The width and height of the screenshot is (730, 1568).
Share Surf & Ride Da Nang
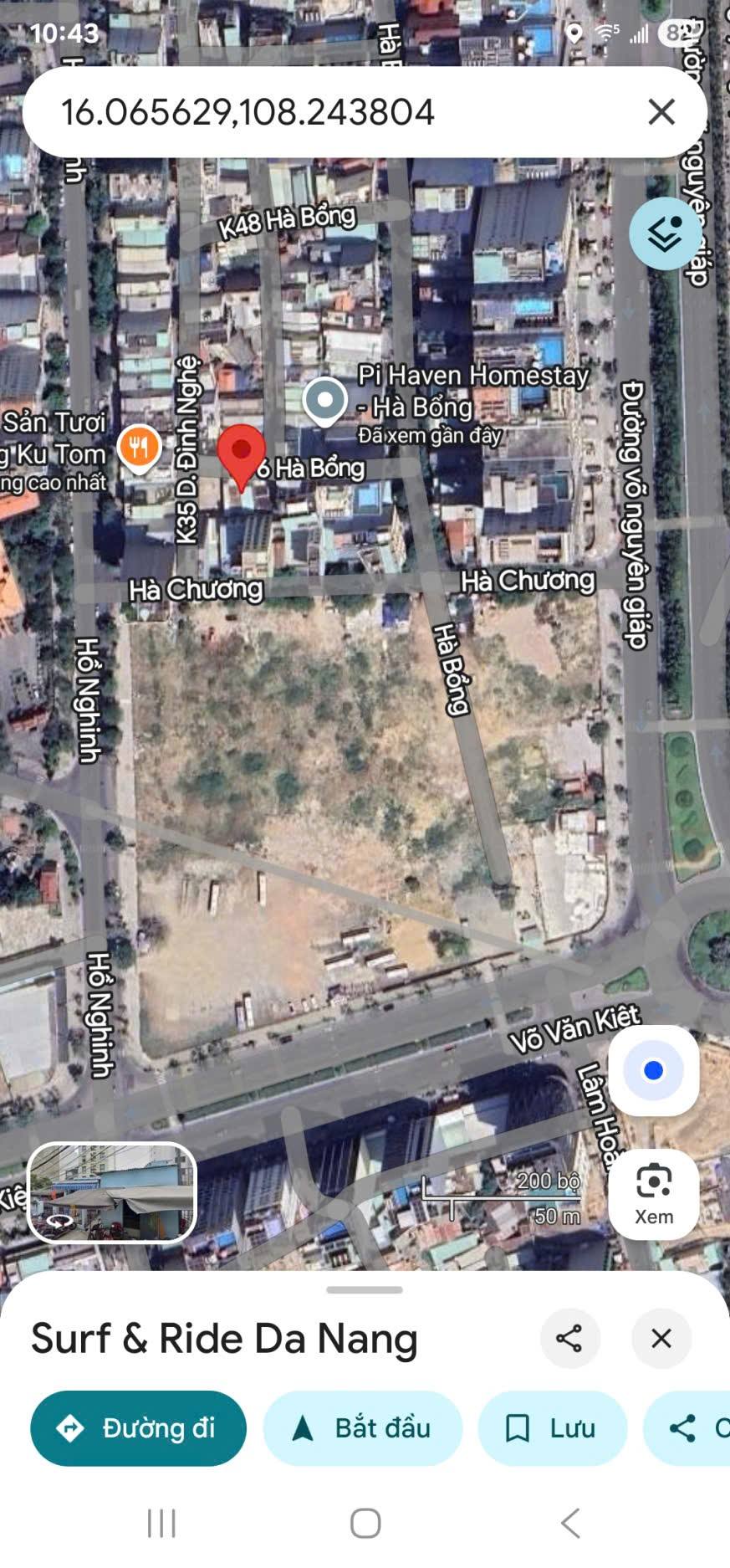pos(569,1338)
